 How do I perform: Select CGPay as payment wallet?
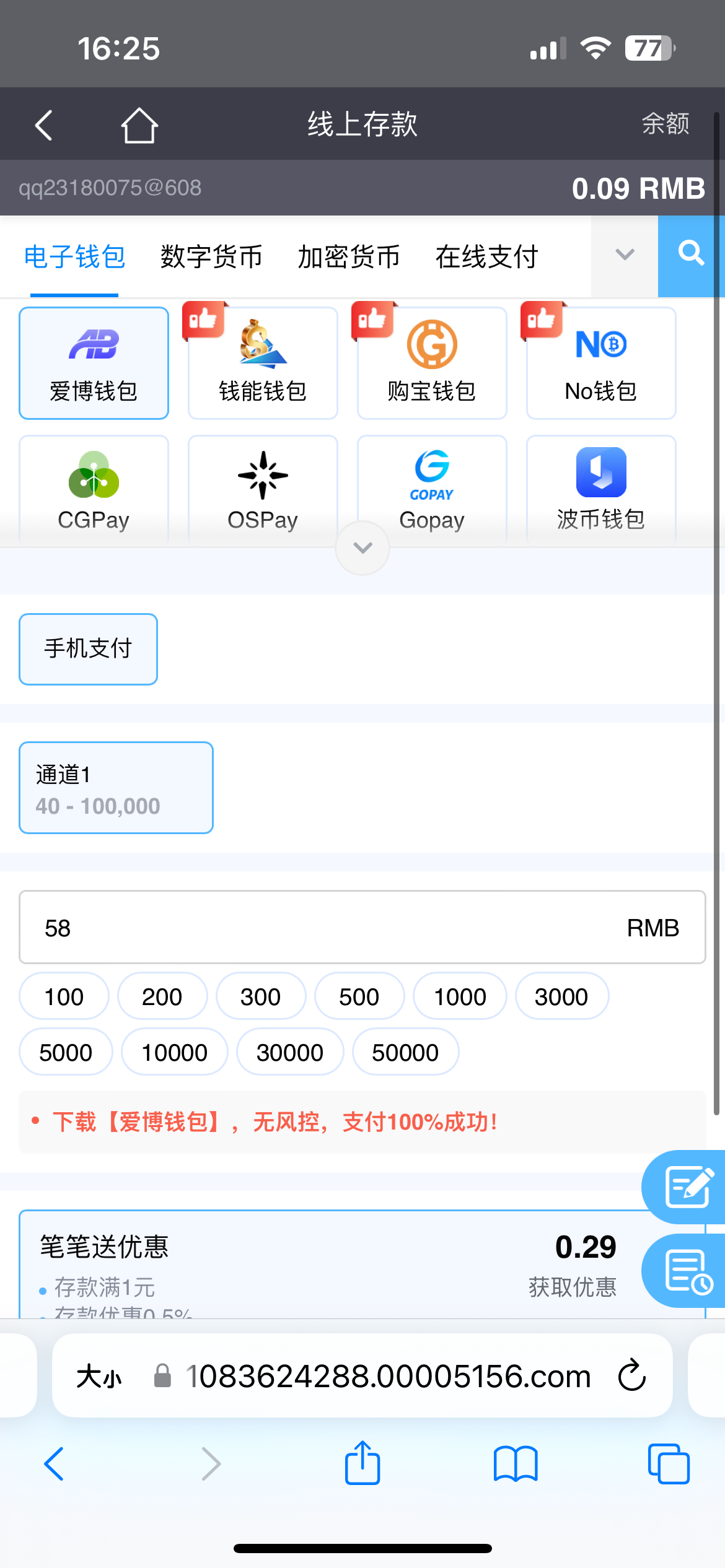pos(94,489)
